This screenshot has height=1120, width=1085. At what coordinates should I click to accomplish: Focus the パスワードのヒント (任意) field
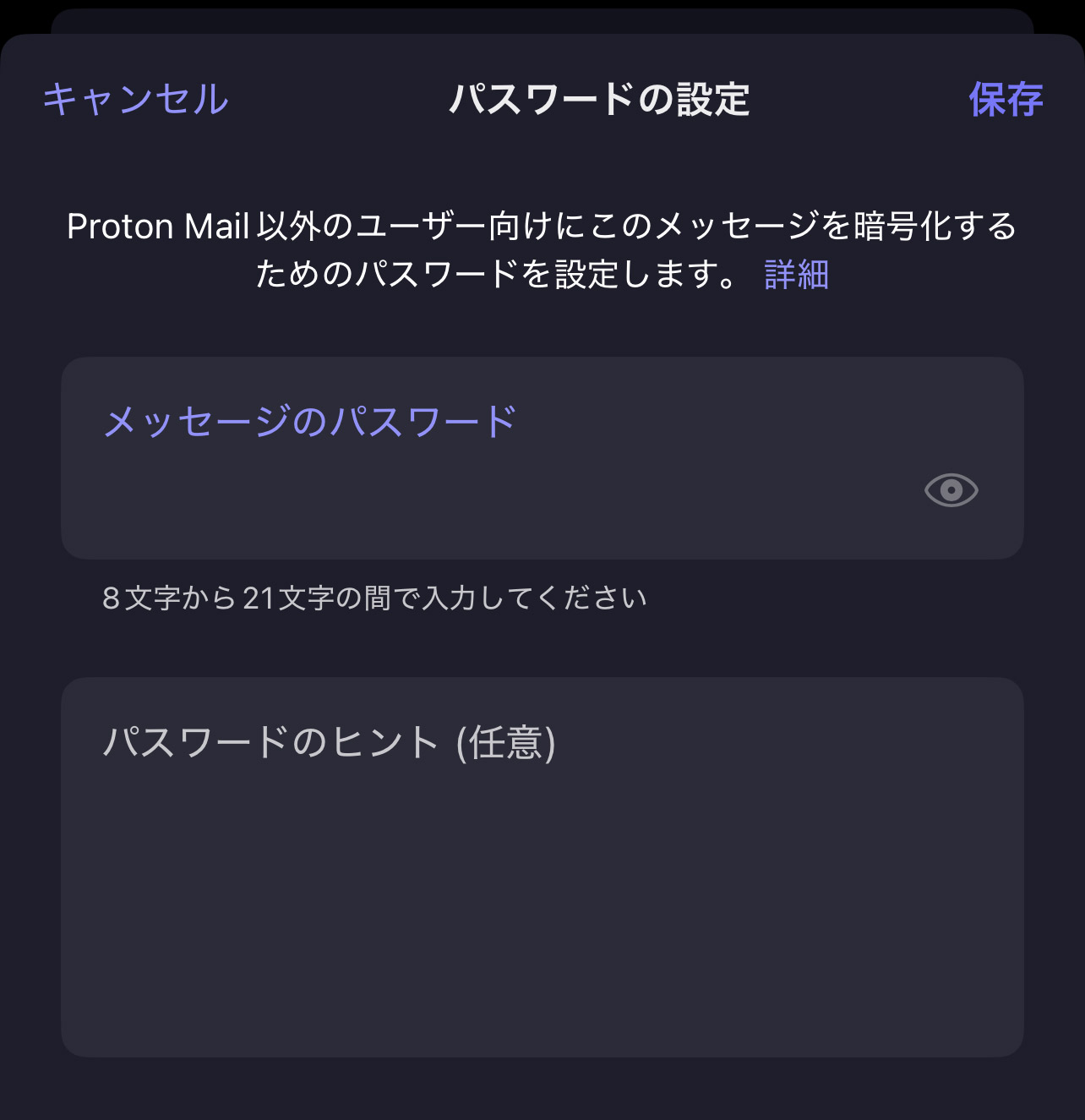pyautogui.click(x=541, y=866)
